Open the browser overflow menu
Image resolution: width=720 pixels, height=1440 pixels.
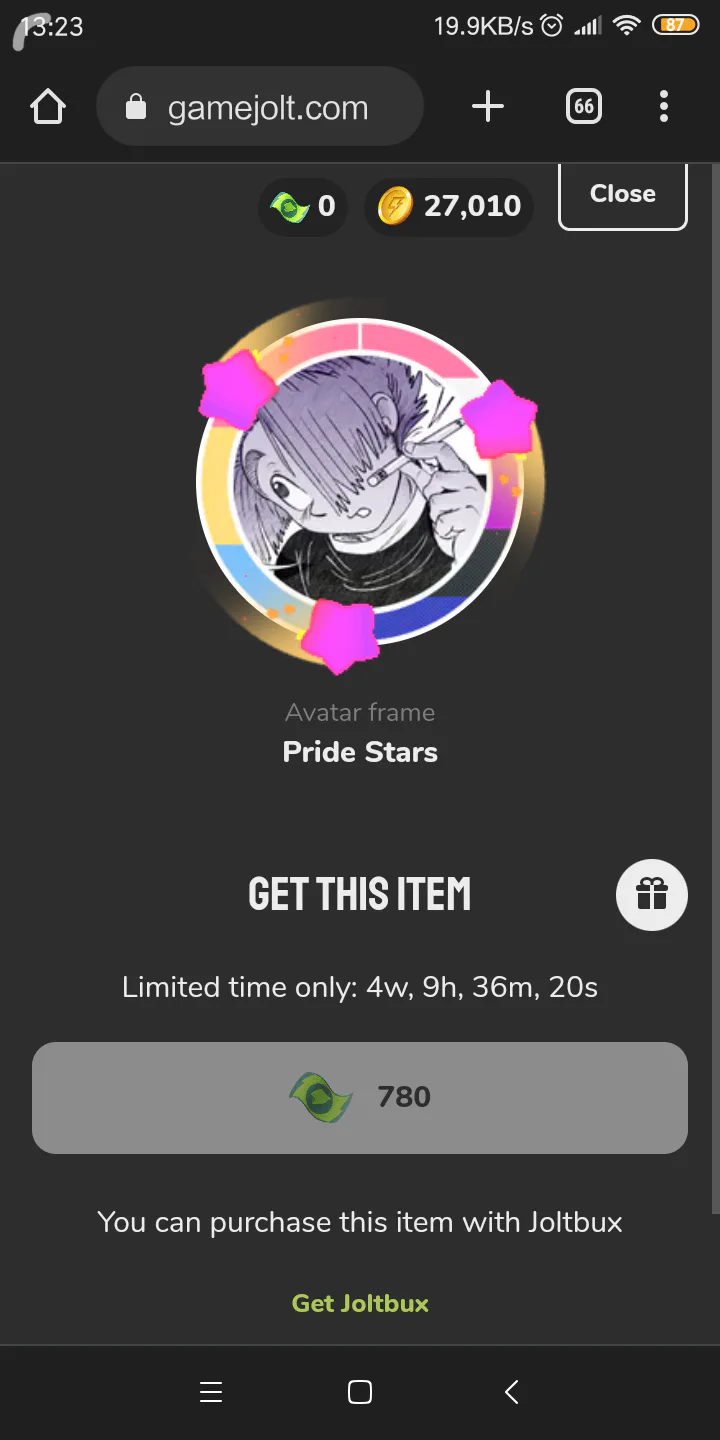(664, 107)
